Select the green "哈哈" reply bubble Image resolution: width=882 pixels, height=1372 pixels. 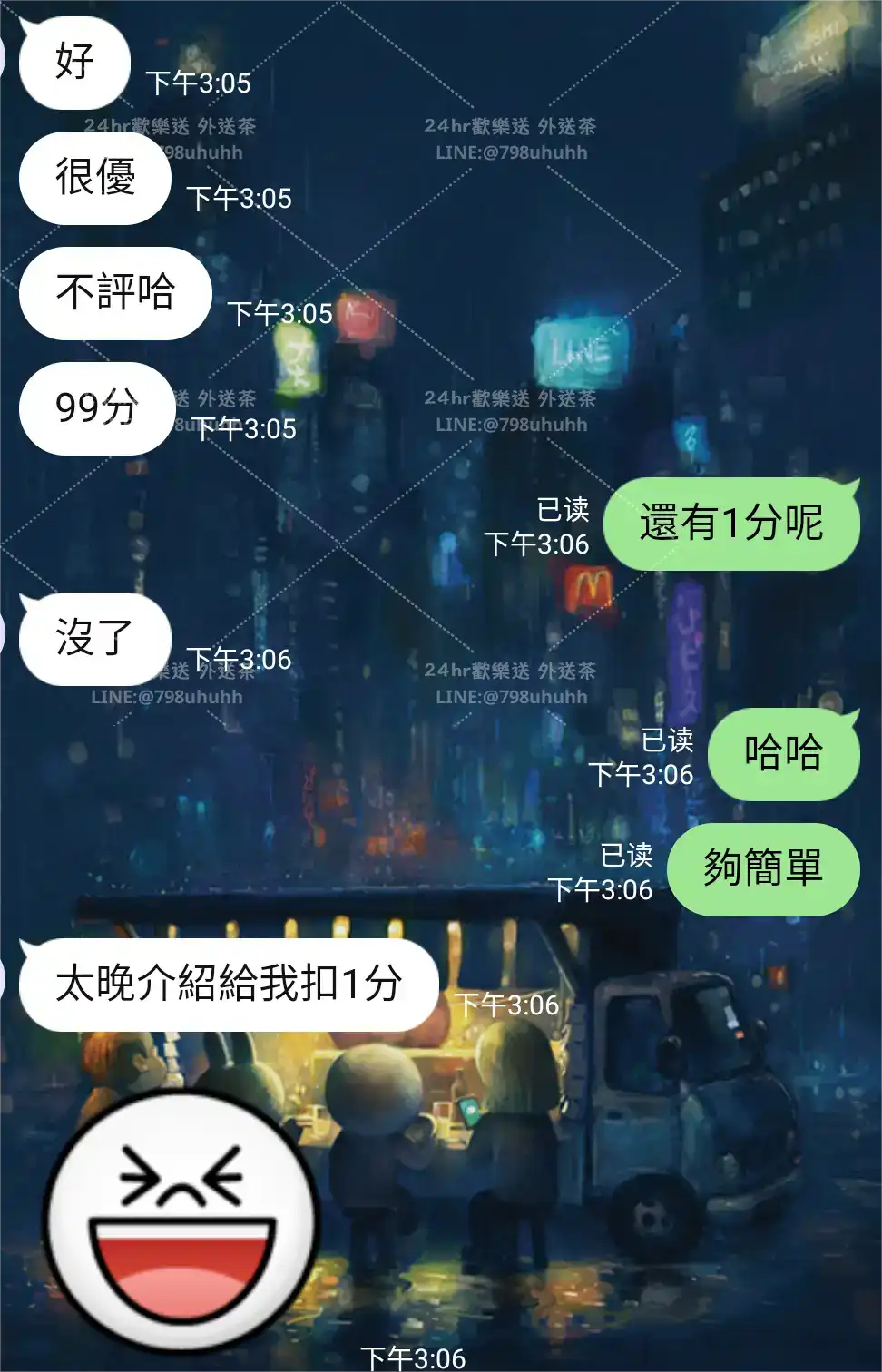click(782, 755)
